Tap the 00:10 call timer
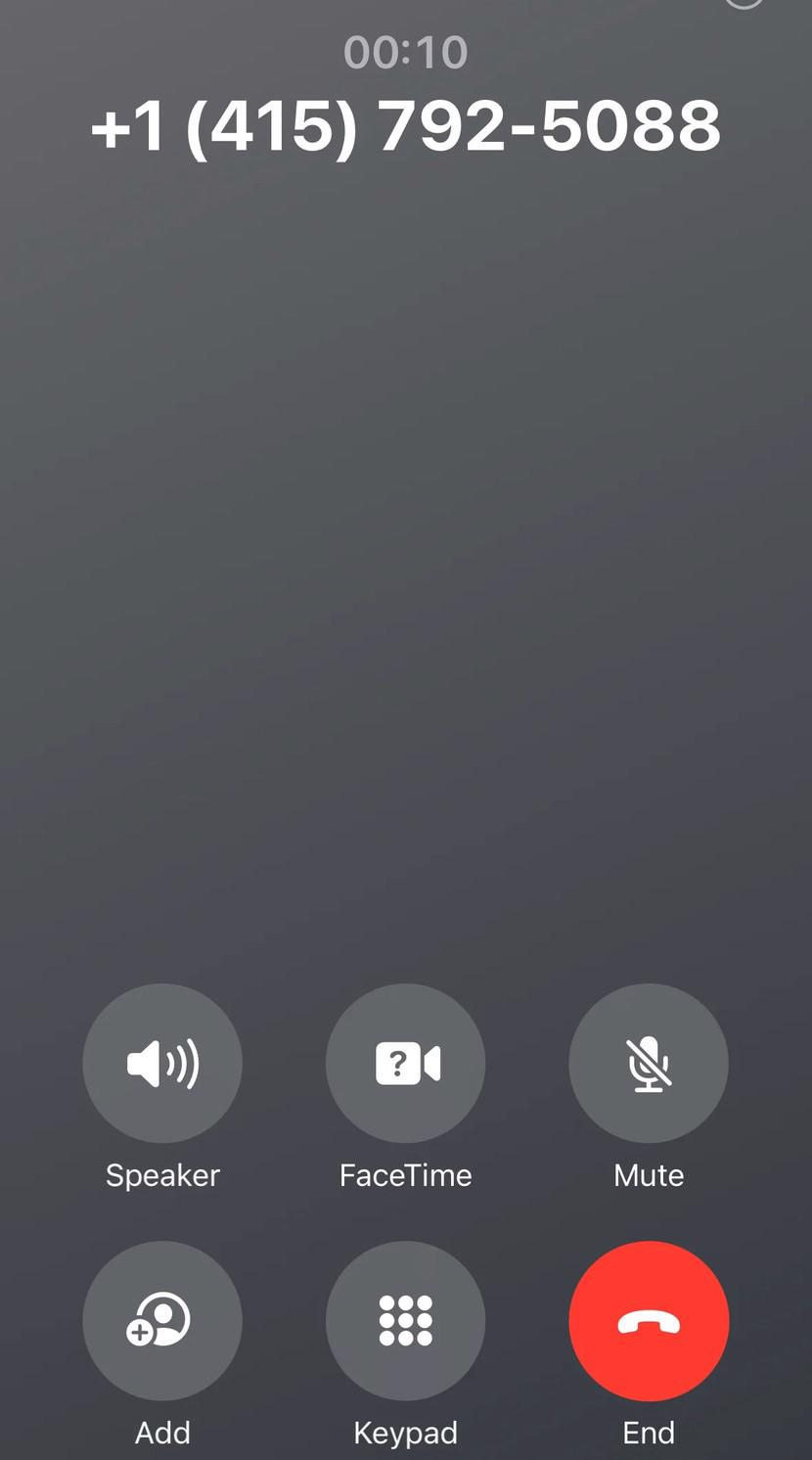 pos(405,52)
